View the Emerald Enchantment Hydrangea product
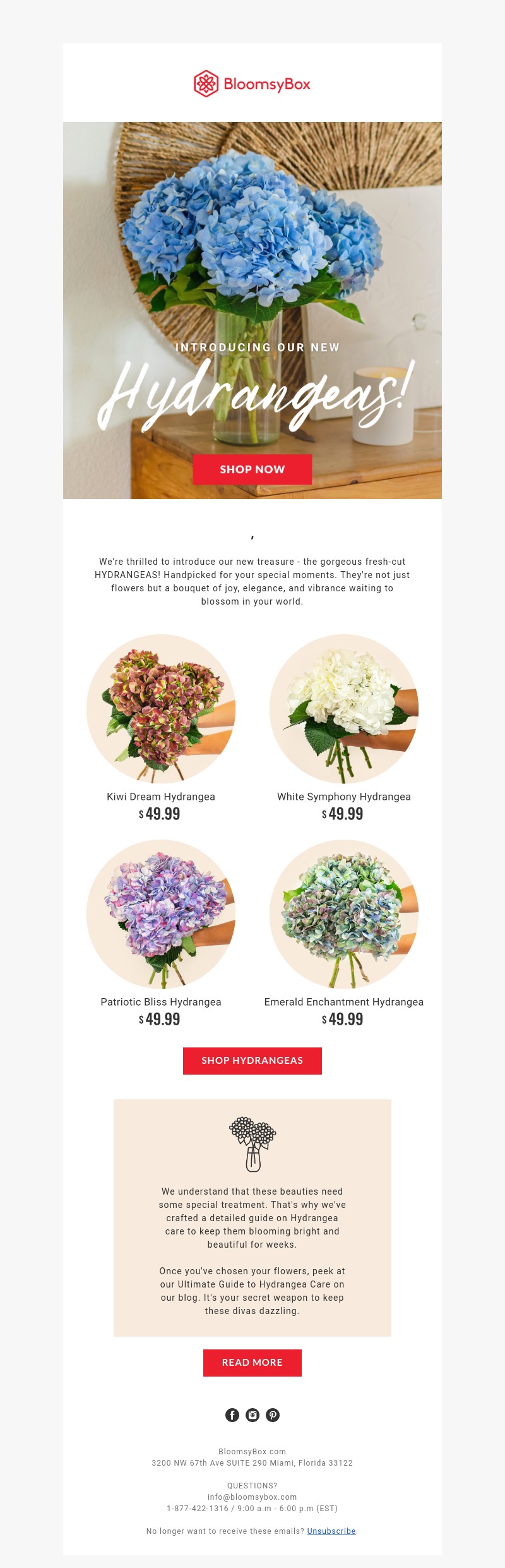Viewport: 505px width, 1568px height. [344, 914]
